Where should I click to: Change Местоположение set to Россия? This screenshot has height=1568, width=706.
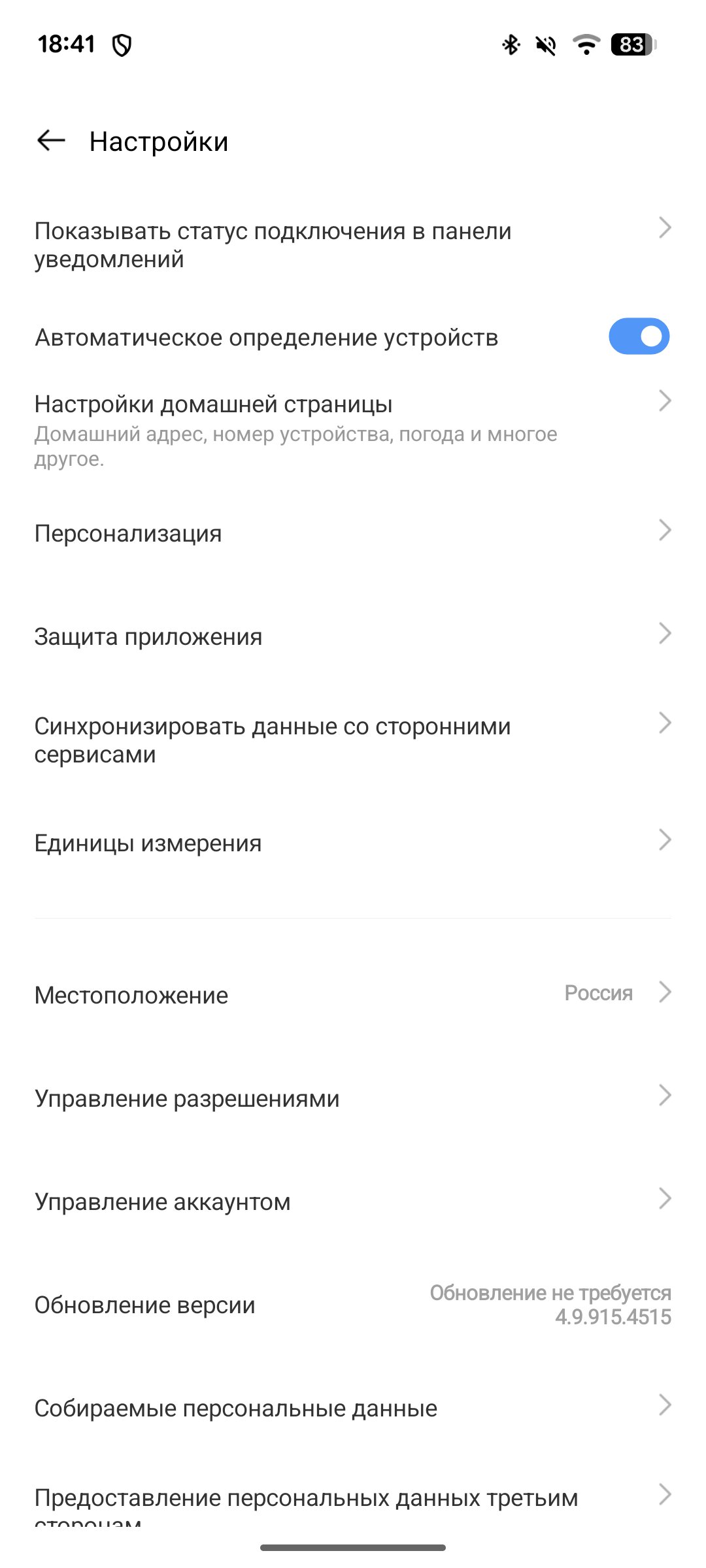tap(353, 994)
